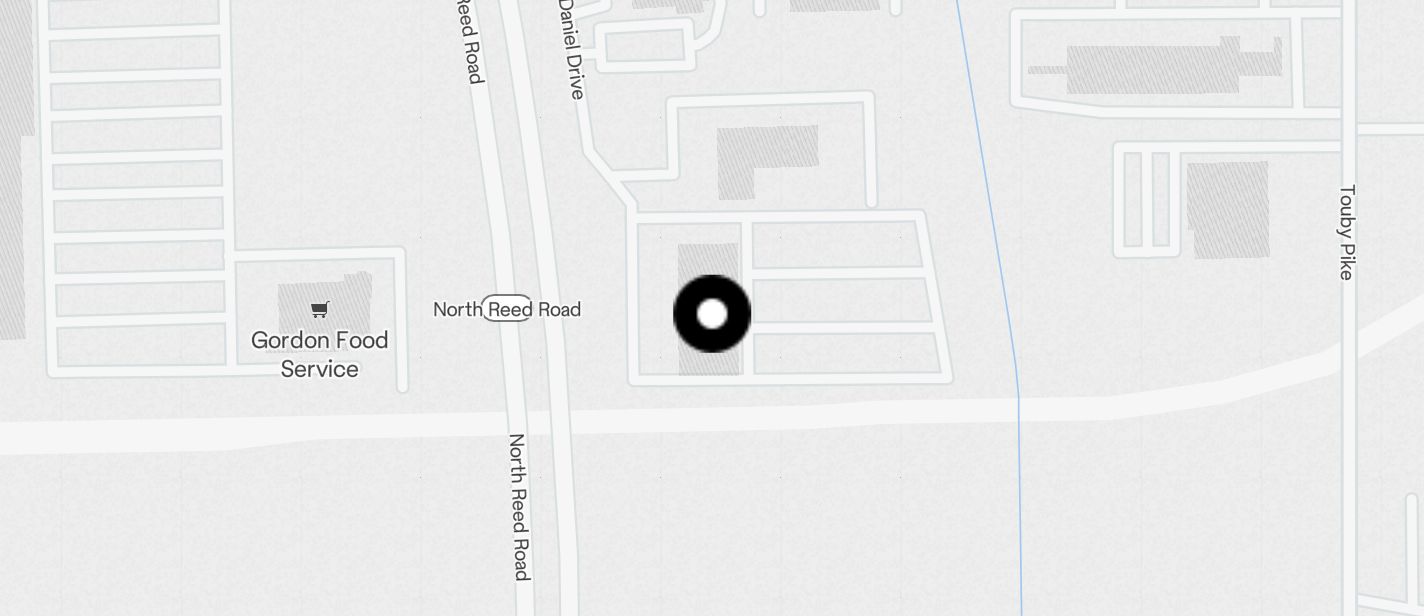Select the Gordon Food Service place marker
Screen dimensions: 1424x616
click(320, 310)
